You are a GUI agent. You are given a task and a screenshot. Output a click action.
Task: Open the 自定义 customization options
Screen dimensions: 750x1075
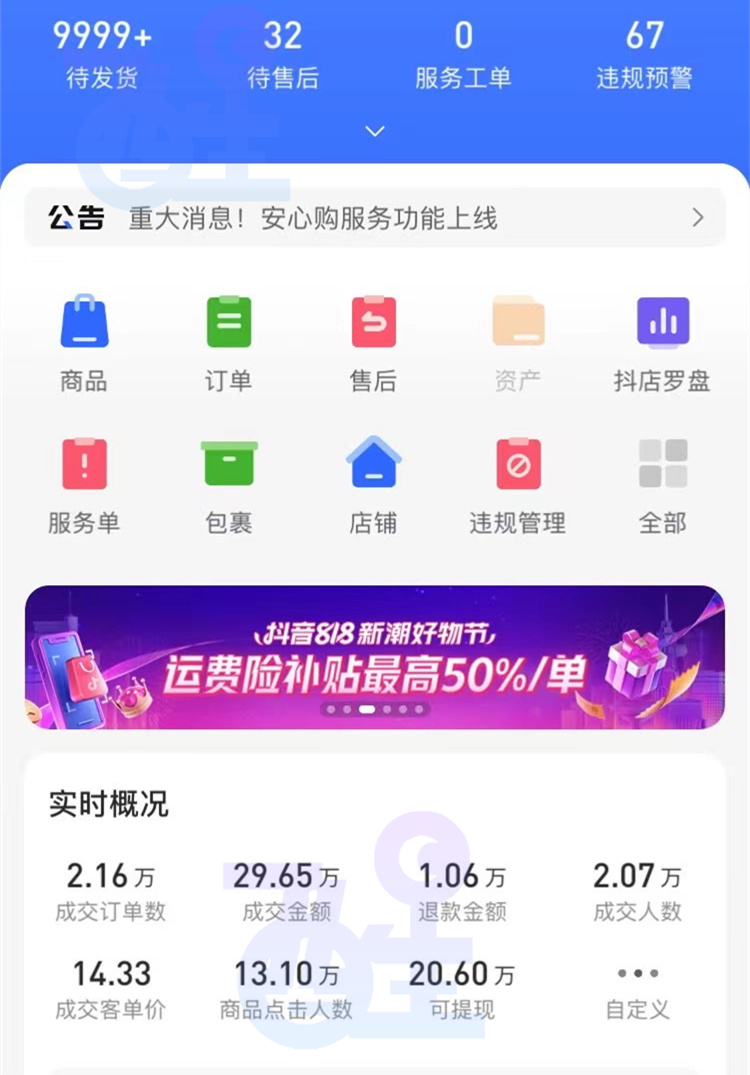coord(635,985)
